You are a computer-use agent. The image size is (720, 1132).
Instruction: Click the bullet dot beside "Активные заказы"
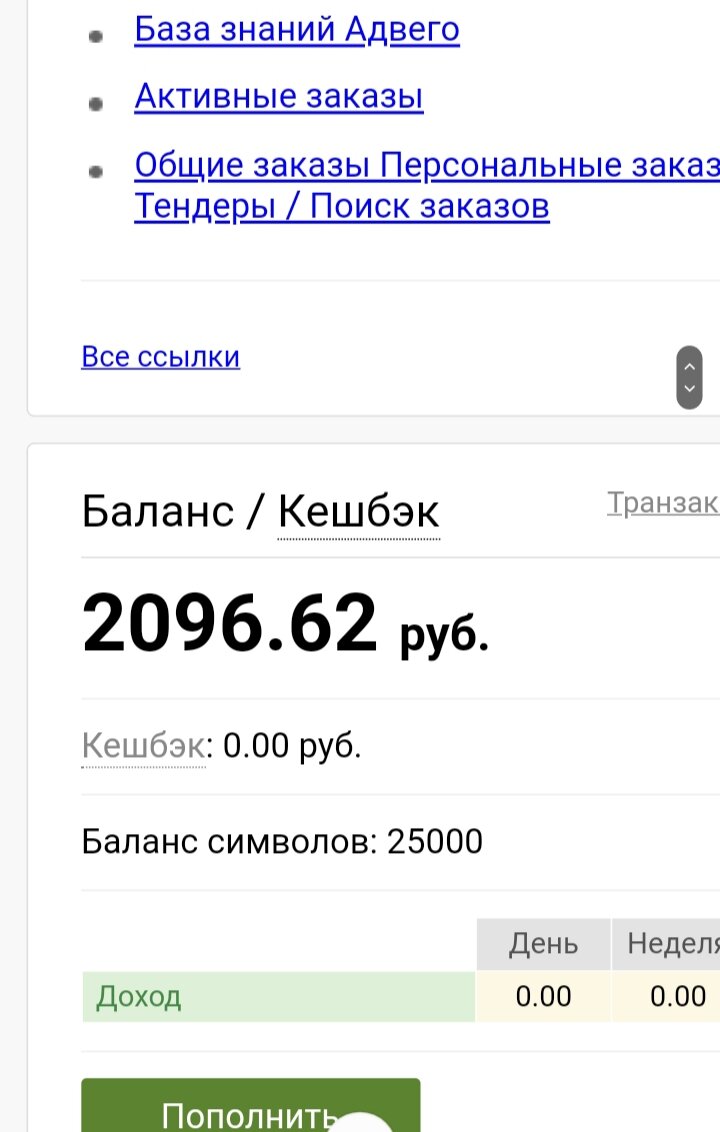pyautogui.click(x=96, y=104)
